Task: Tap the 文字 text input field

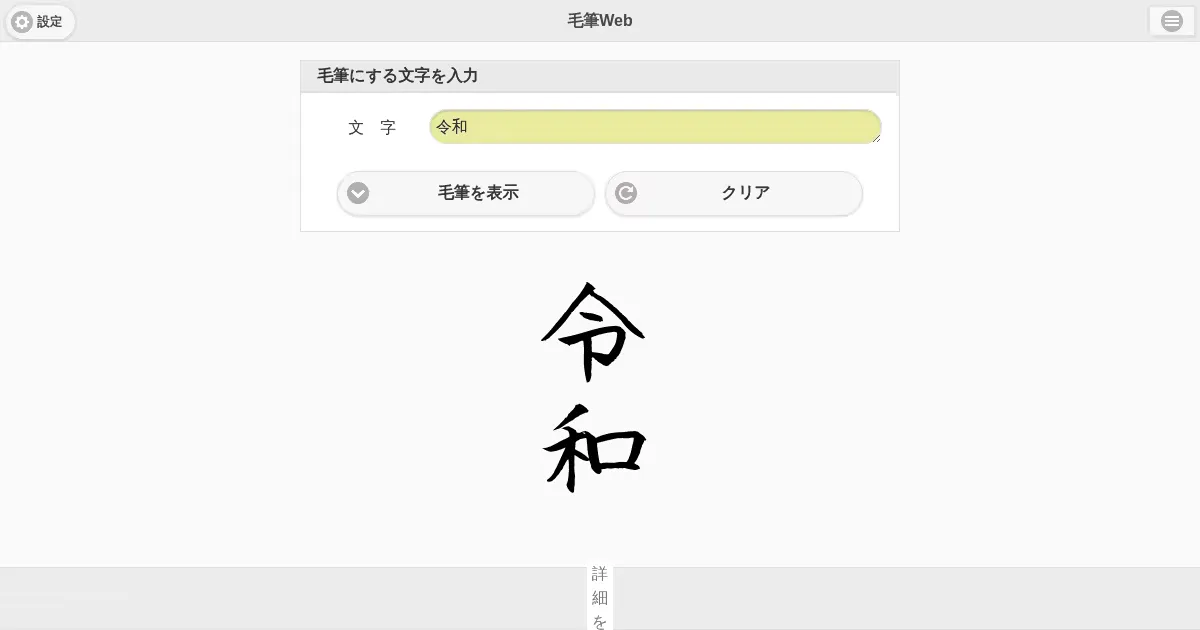Action: (654, 127)
